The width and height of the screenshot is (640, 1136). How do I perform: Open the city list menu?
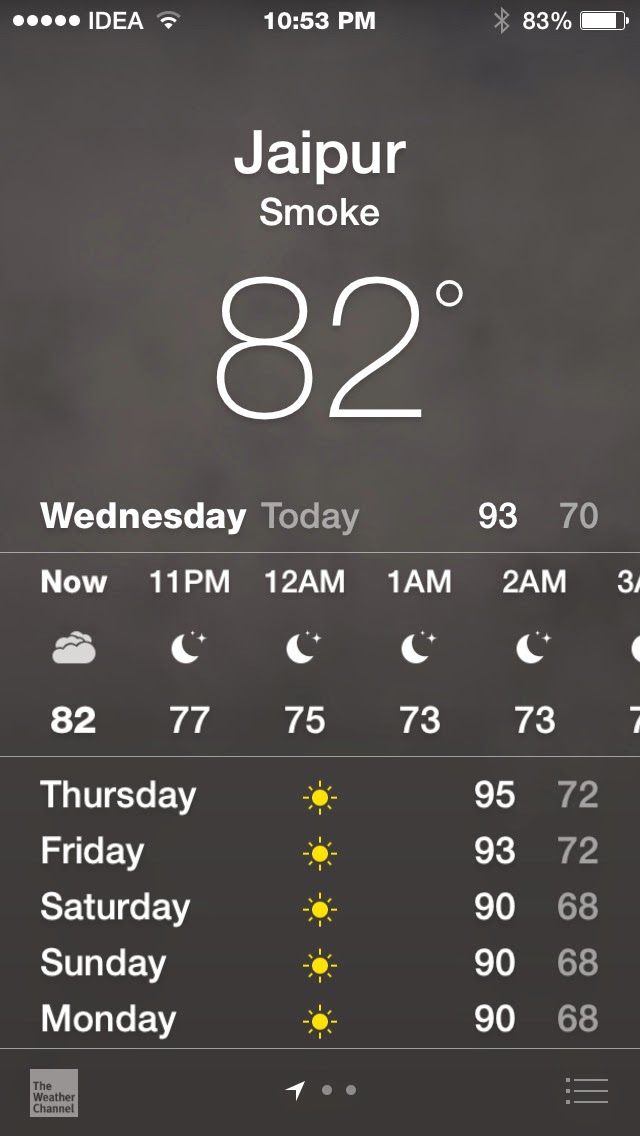[586, 1091]
